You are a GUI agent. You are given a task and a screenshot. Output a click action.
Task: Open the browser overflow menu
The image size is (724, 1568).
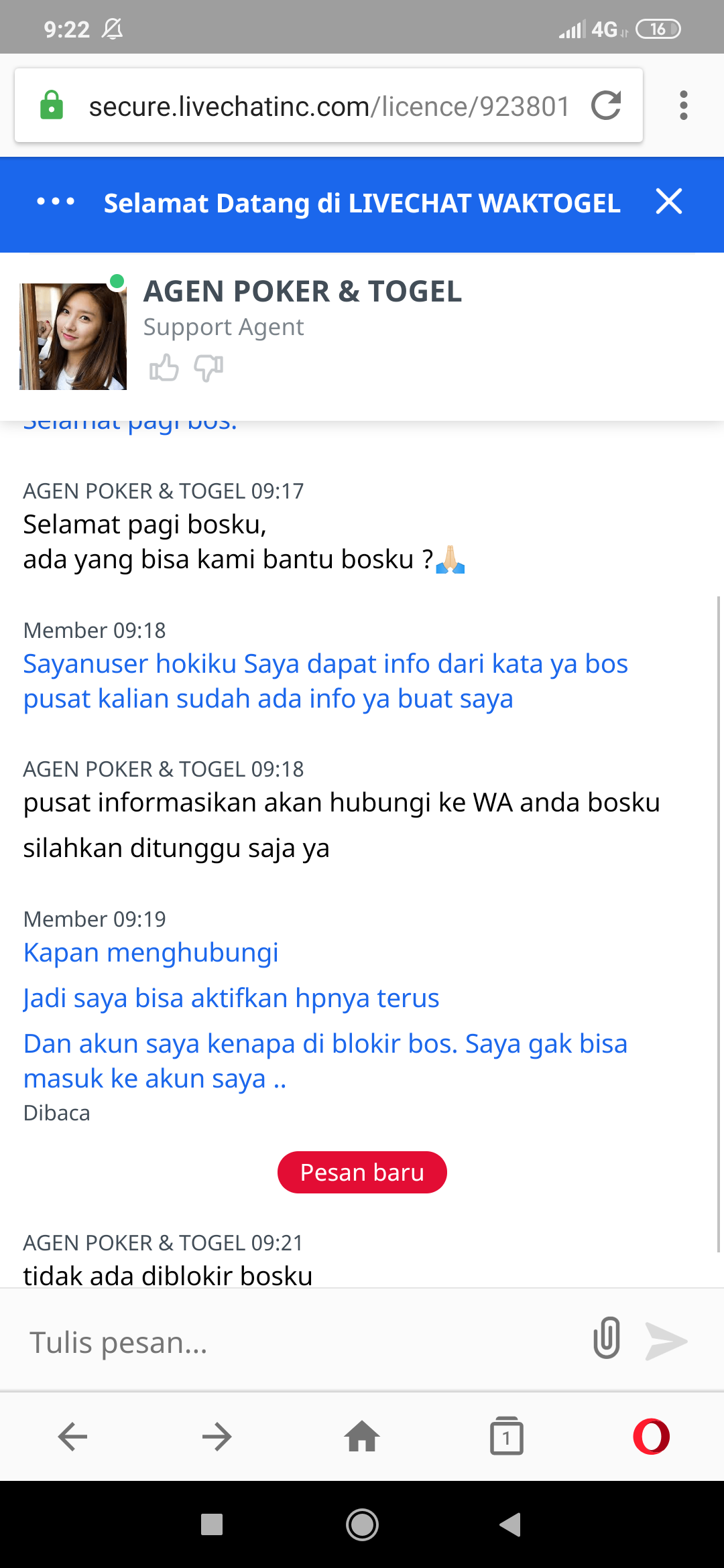pos(683,105)
